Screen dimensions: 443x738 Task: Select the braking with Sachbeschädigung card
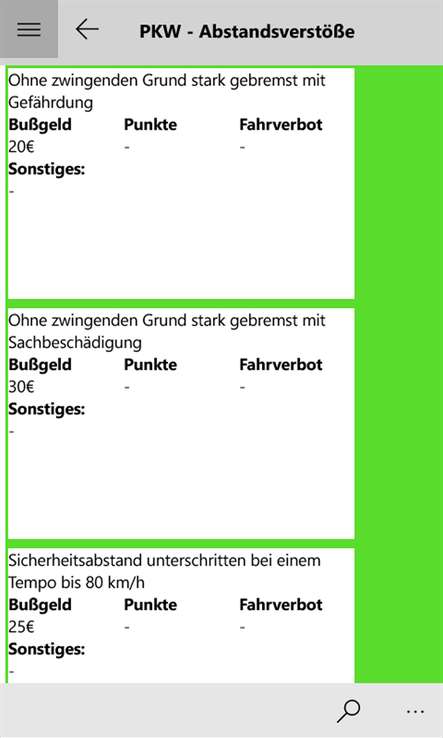[x=181, y=424]
